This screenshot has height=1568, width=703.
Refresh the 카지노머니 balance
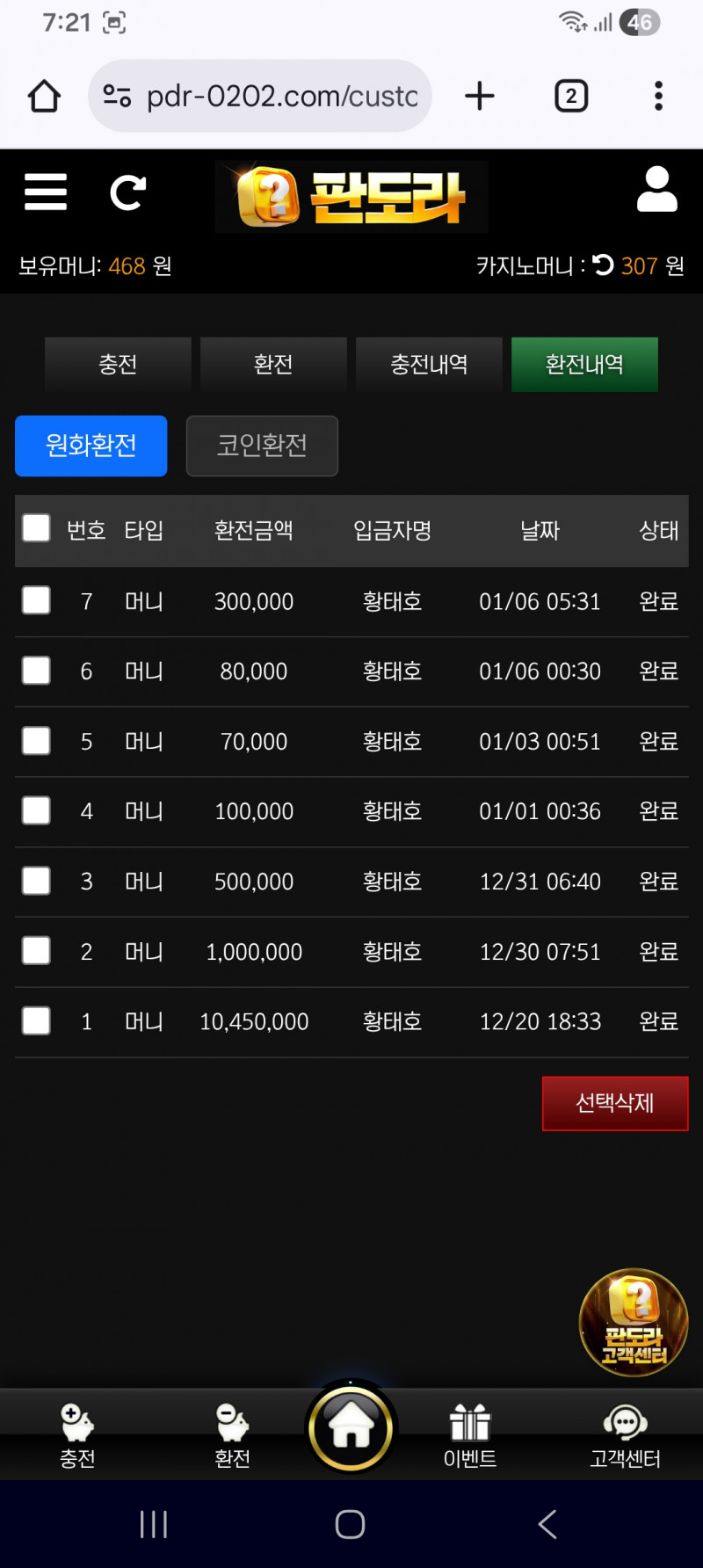(x=603, y=265)
